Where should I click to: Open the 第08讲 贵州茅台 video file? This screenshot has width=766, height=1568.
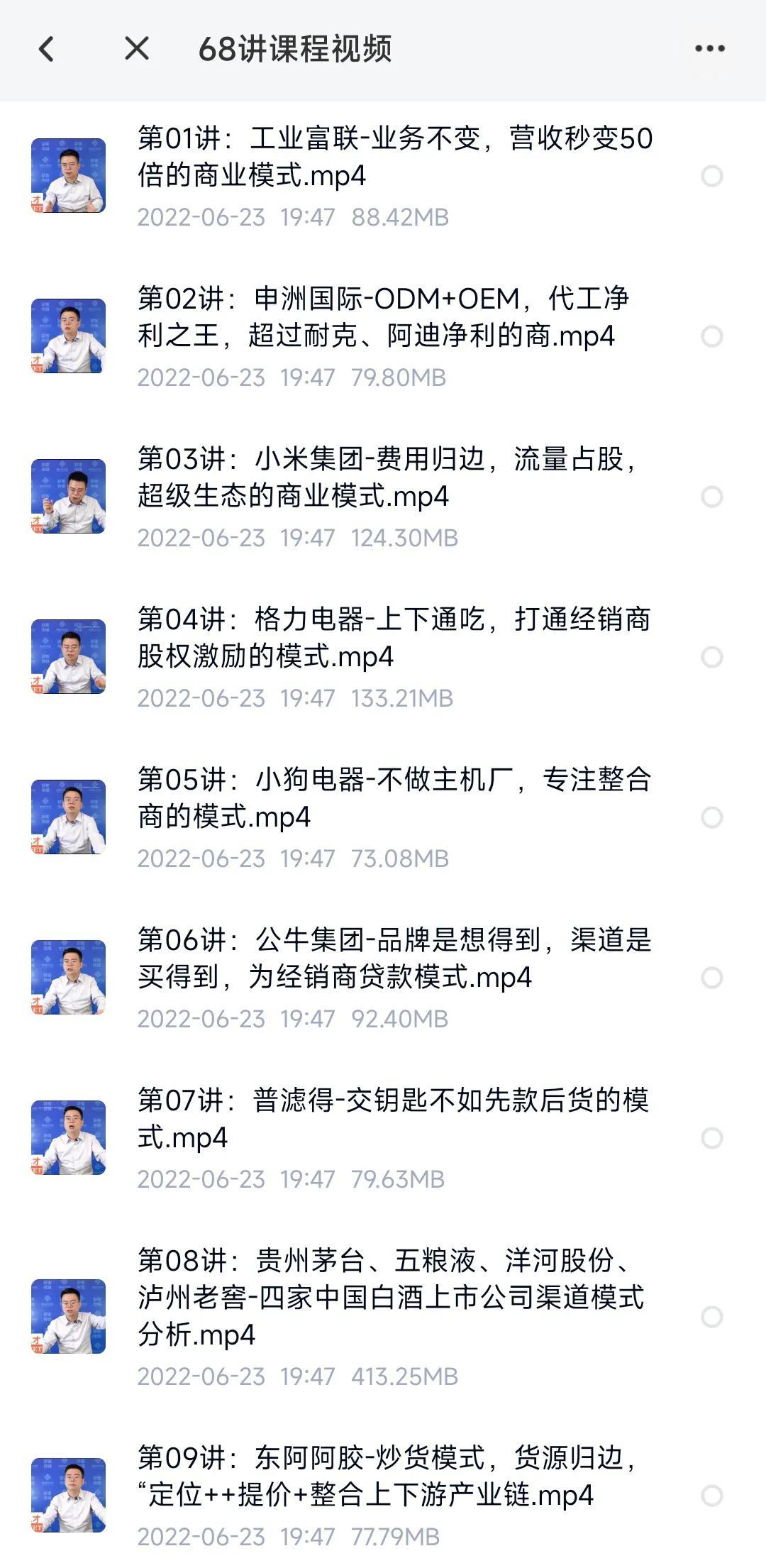390,1298
